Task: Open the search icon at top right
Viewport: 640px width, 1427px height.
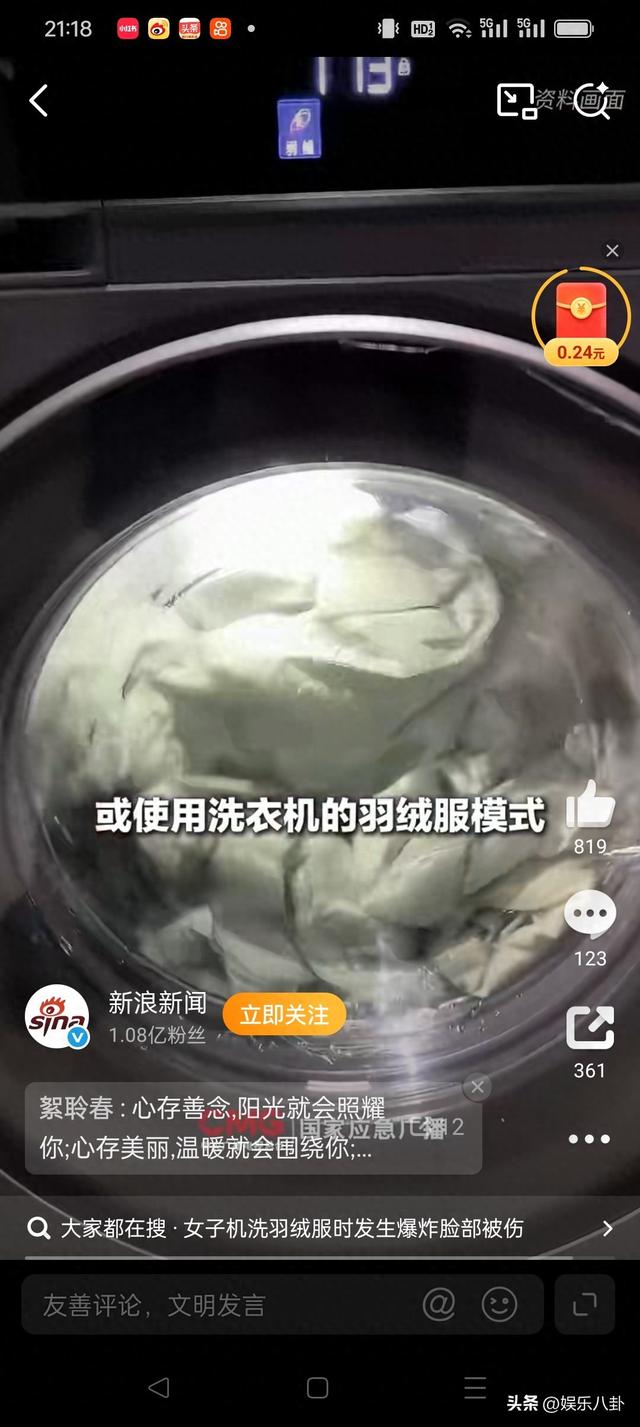Action: click(592, 100)
